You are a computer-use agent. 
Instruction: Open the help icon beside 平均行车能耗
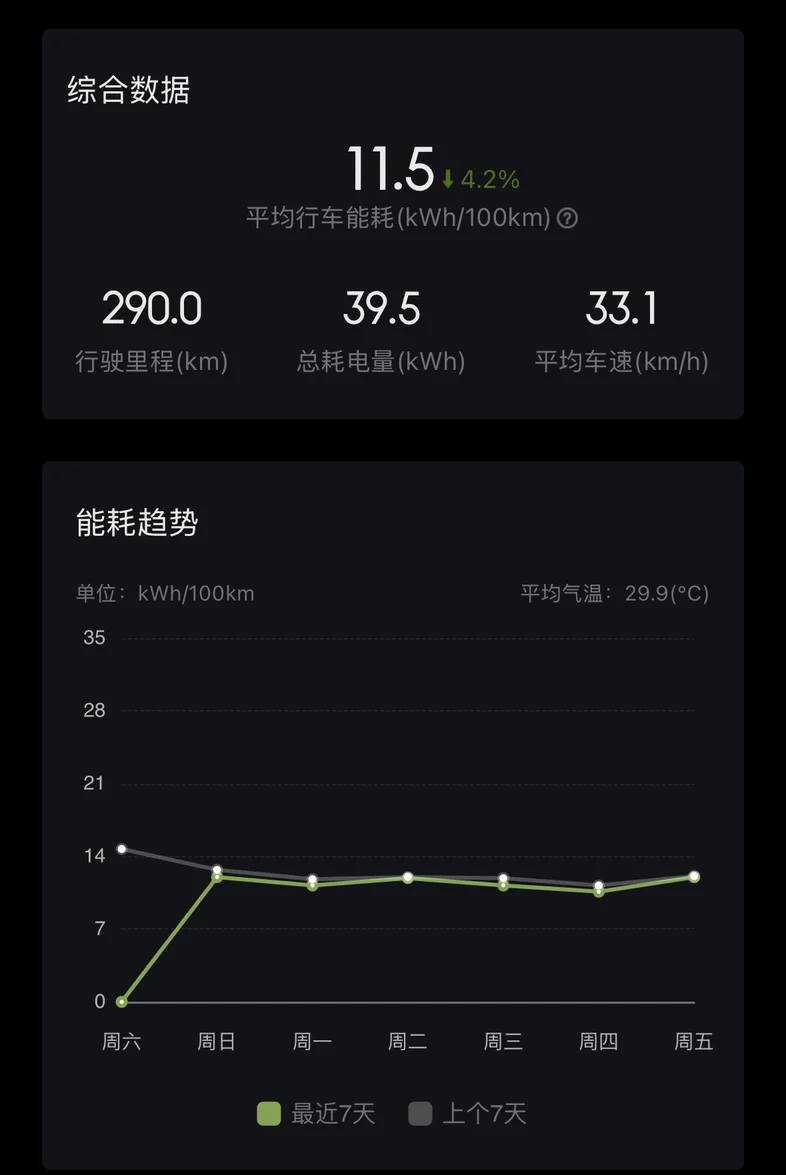coord(567,218)
